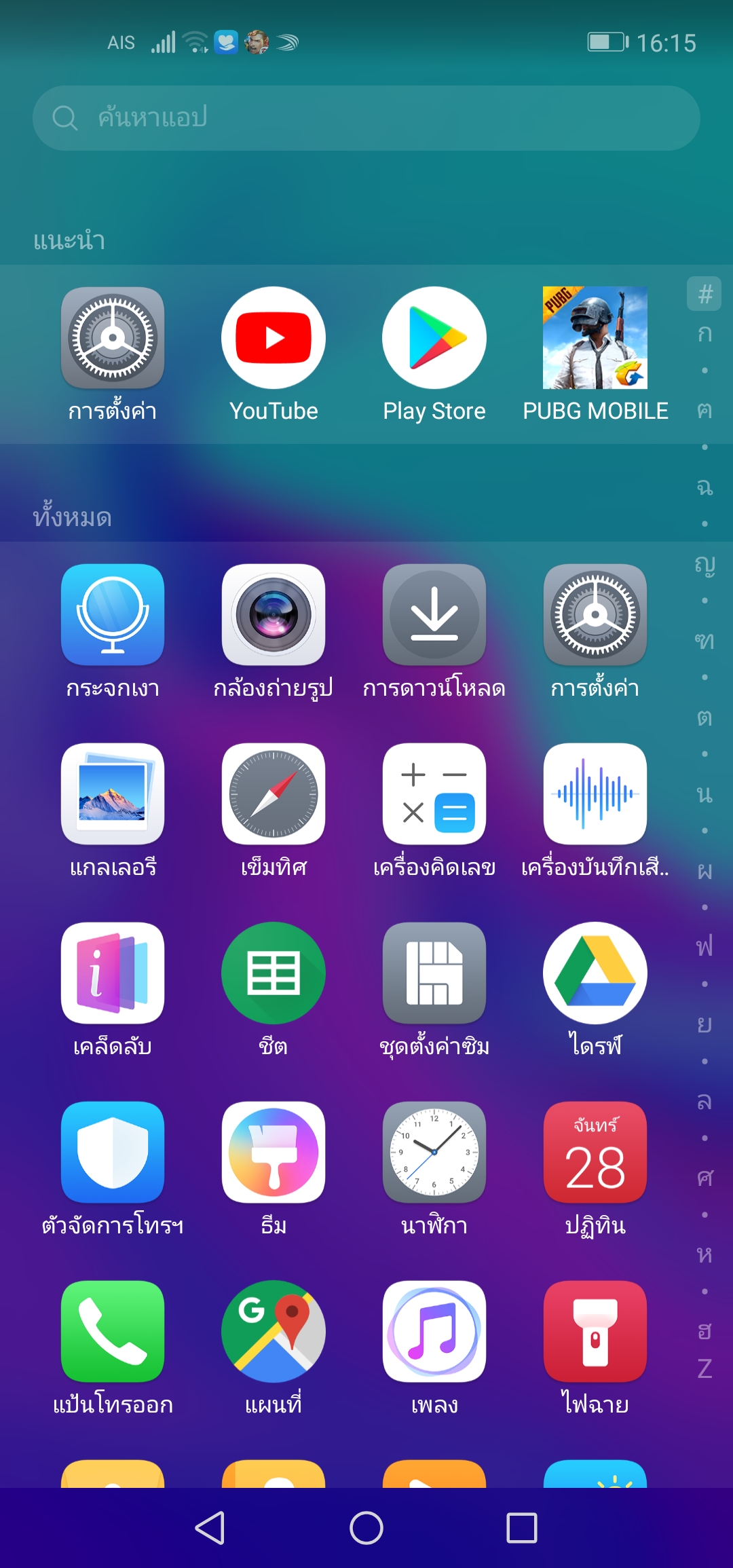Open the เครื่องคิดเลข calculator
The width and height of the screenshot is (733, 1568).
[x=434, y=794]
